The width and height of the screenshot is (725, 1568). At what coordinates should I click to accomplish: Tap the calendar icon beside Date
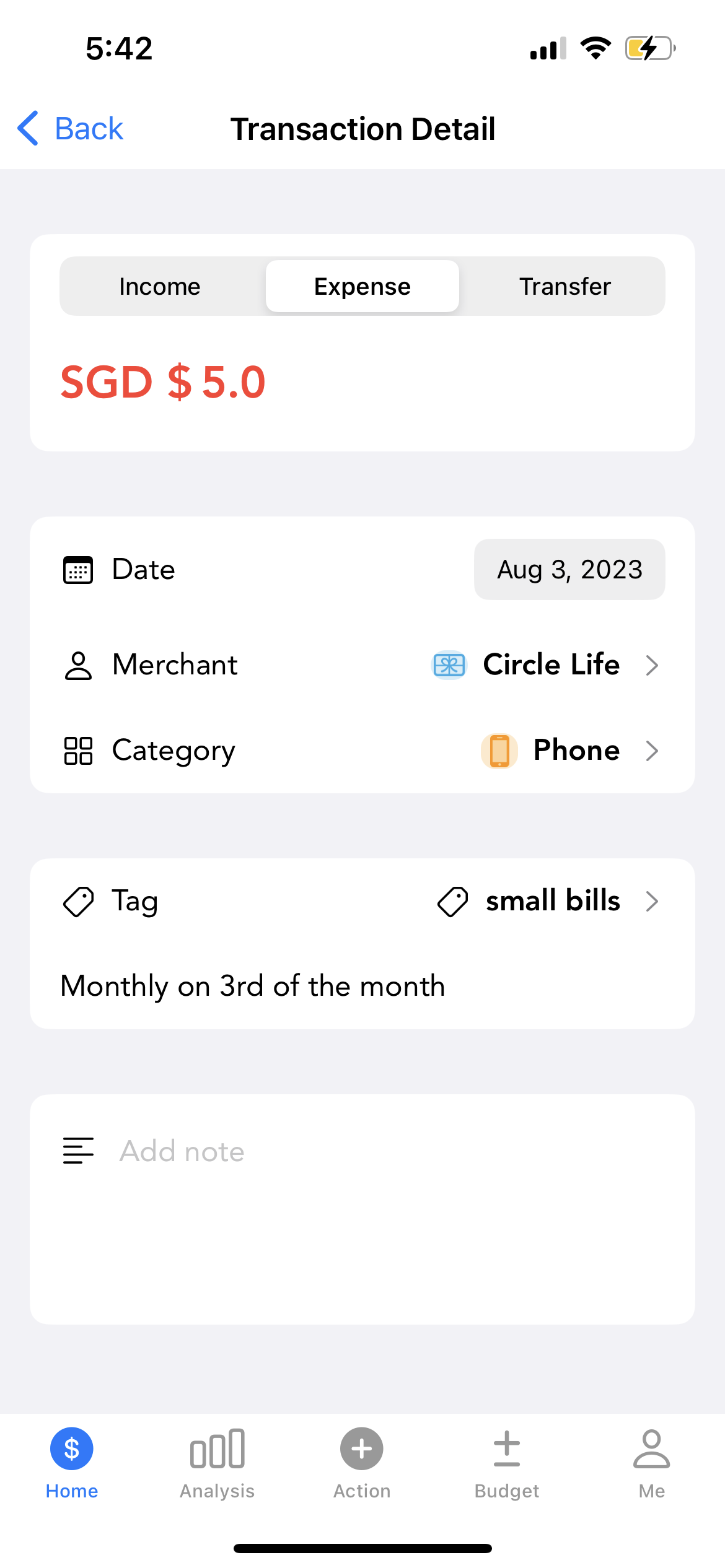76,569
